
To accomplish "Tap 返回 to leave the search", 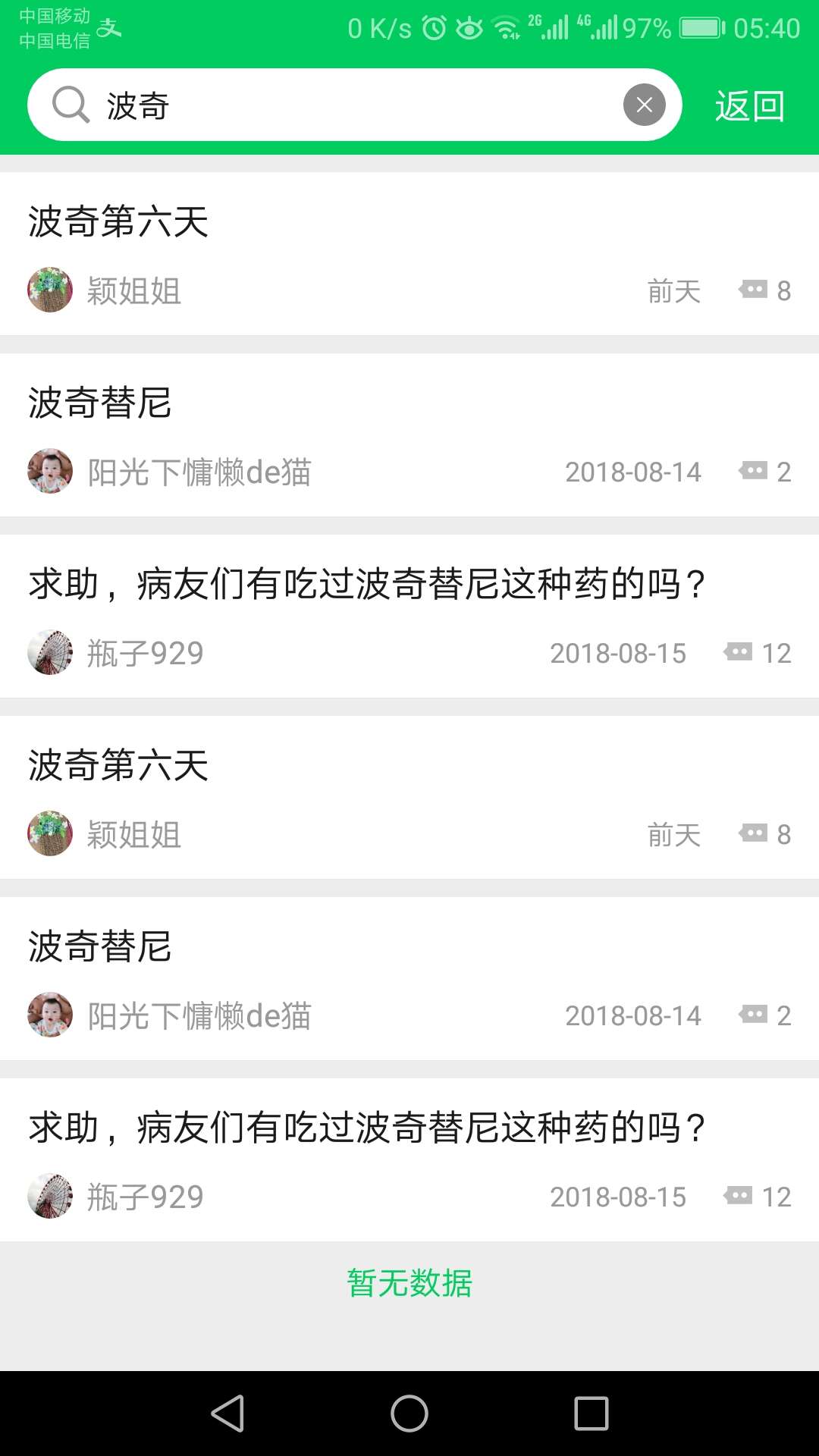I will 749,106.
